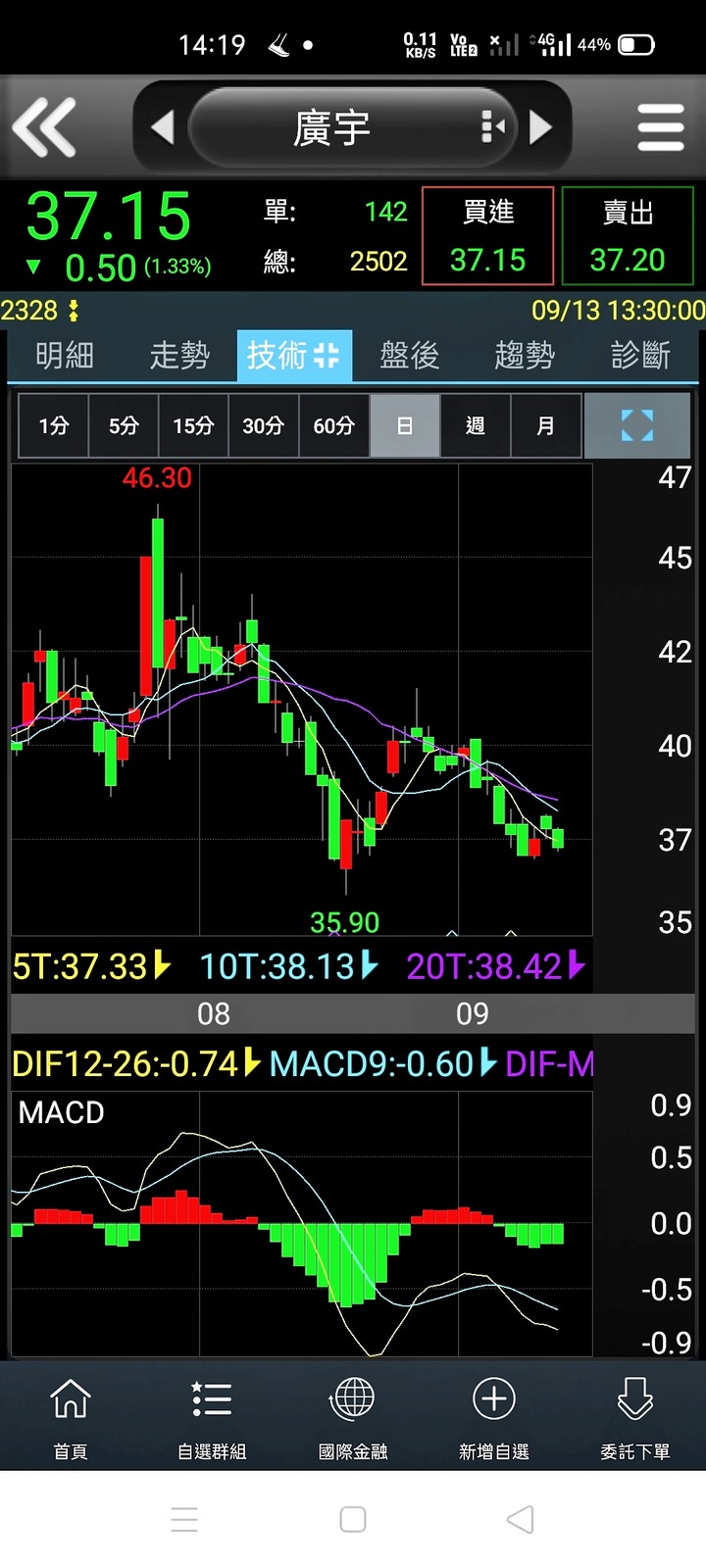706x1568 pixels.
Task: View the 診斷 tab
Action: [x=640, y=355]
